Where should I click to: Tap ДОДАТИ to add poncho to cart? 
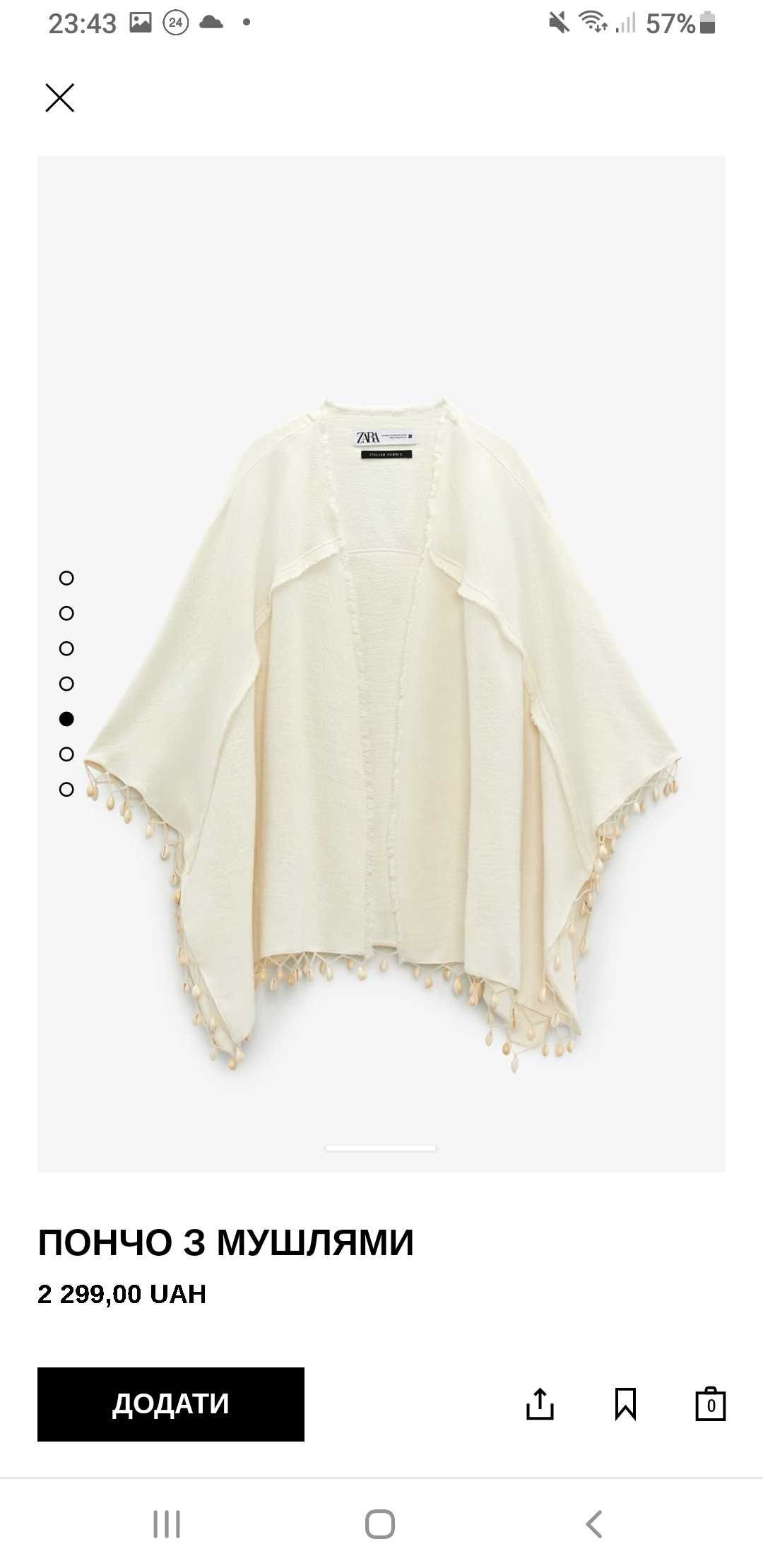tap(170, 1403)
